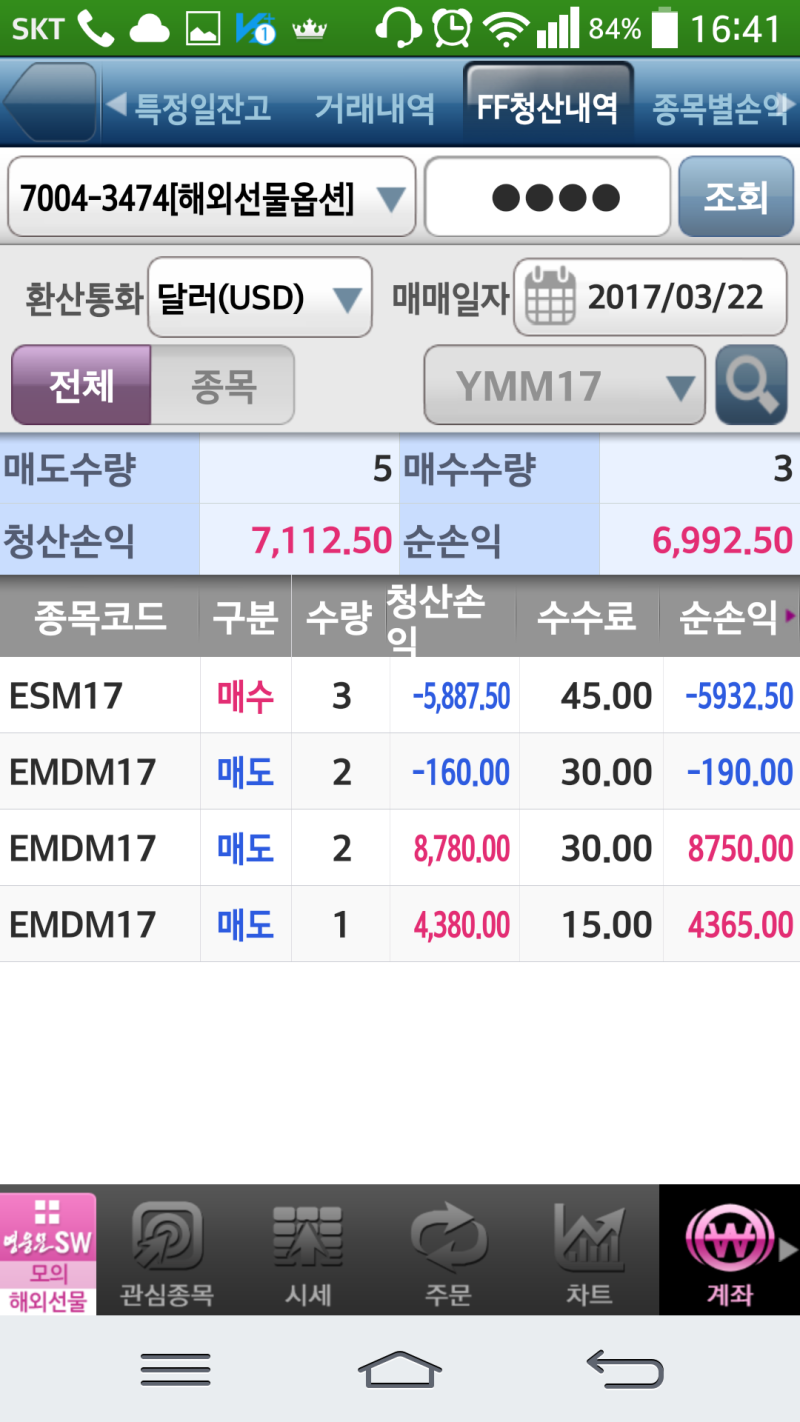Tap the signal strength bars in status bar
This screenshot has height=1422, width=800.
555,29
